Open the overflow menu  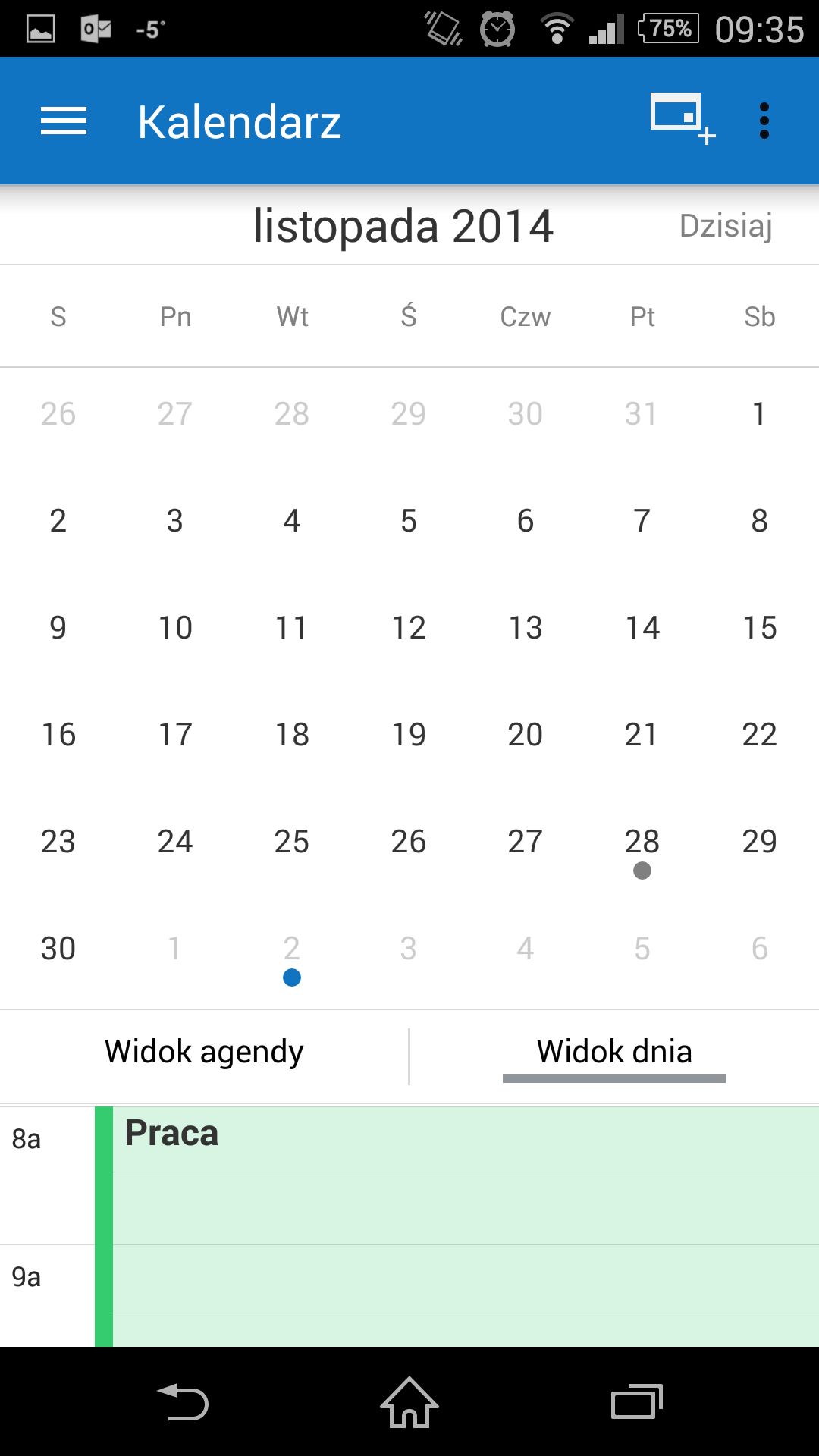[x=764, y=121]
